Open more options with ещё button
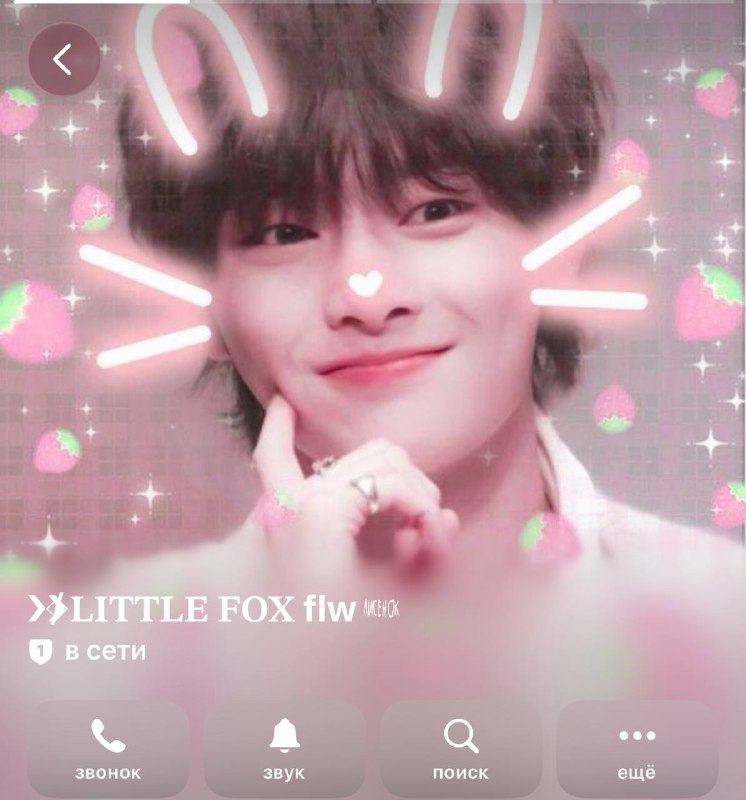The height and width of the screenshot is (800, 746). [637, 749]
